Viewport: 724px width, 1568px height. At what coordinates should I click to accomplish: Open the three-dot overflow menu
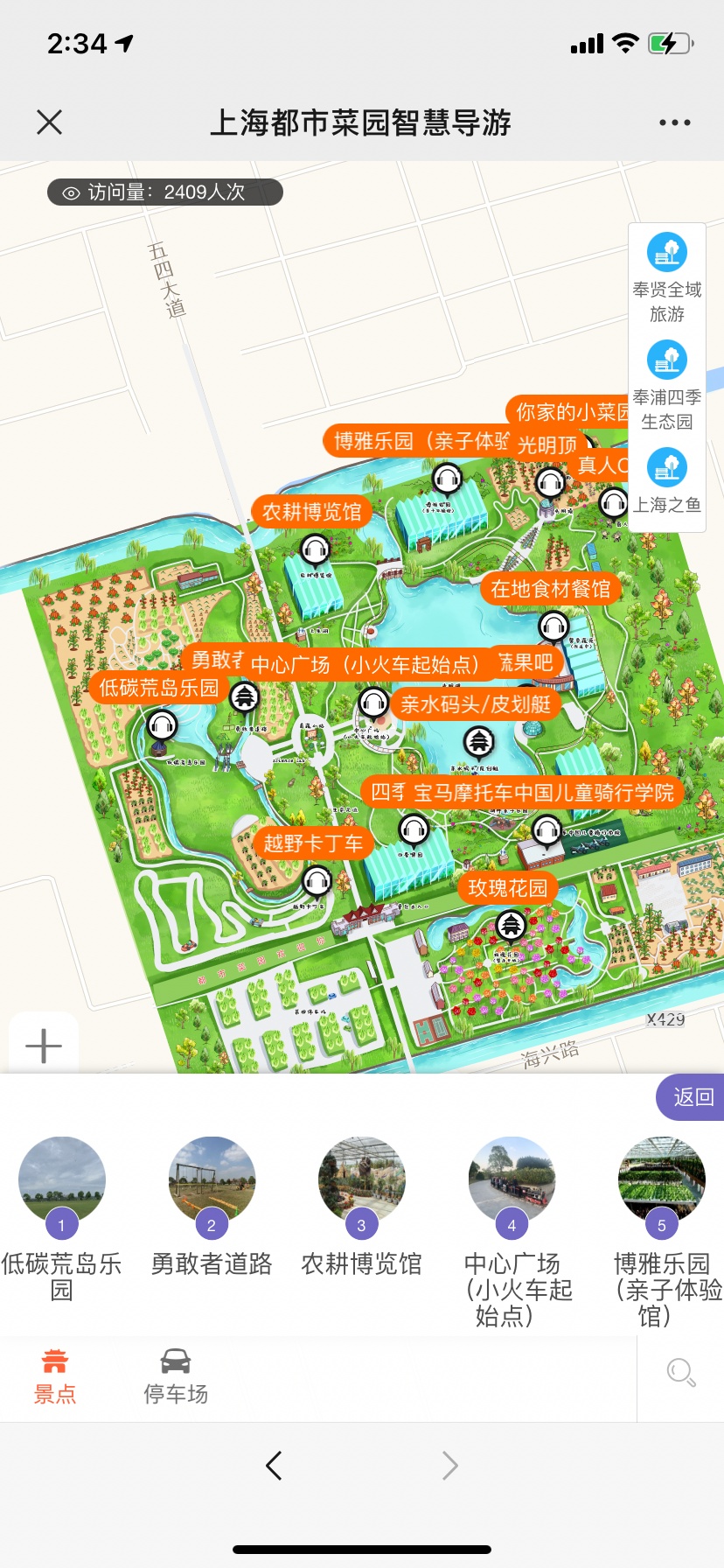674,122
